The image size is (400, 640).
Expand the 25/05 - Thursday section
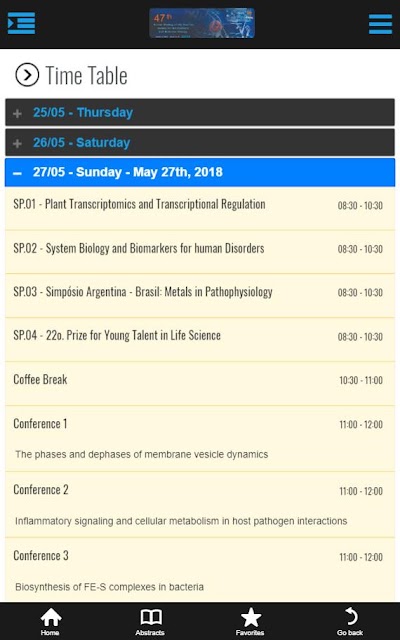(200, 112)
